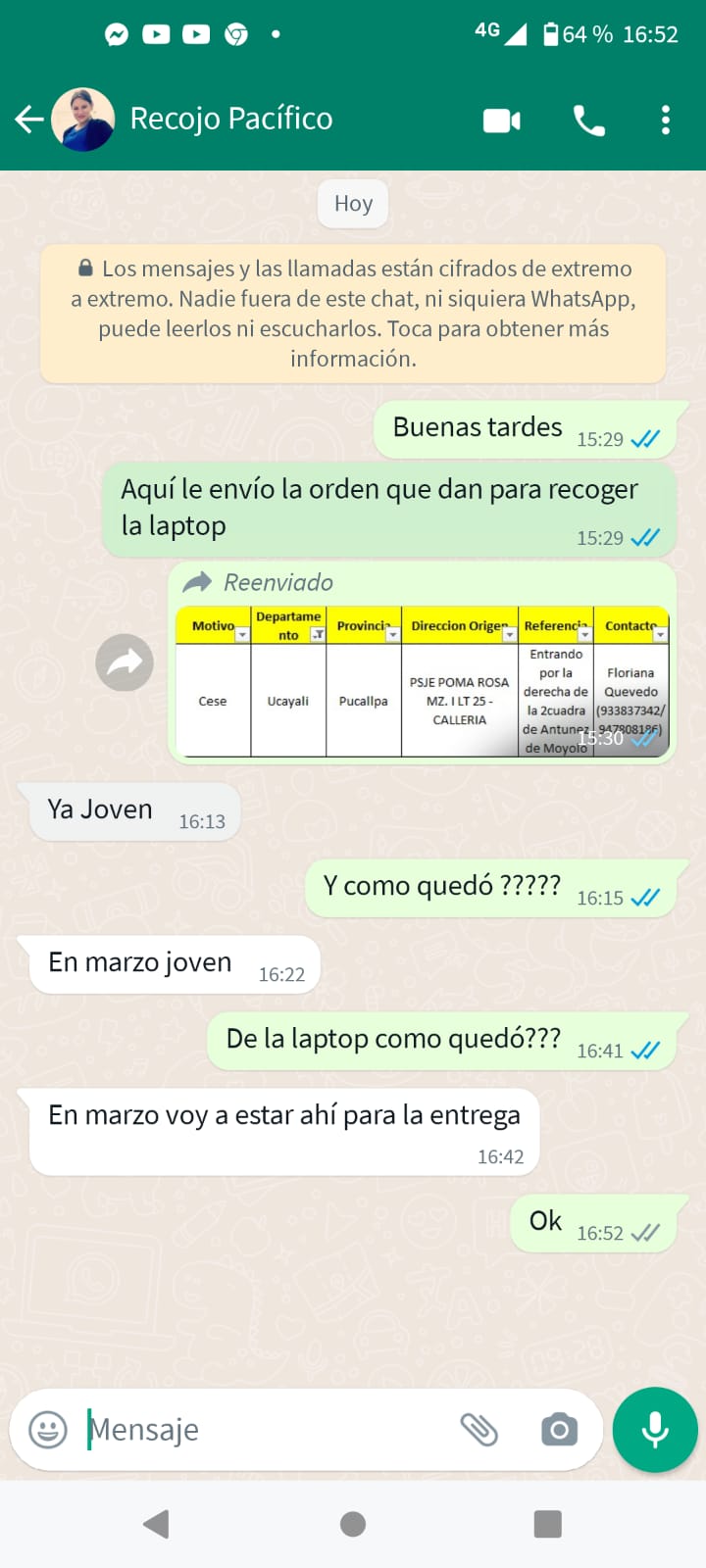Forward the image using the share arrow
The image size is (706, 1568).
pyautogui.click(x=125, y=662)
